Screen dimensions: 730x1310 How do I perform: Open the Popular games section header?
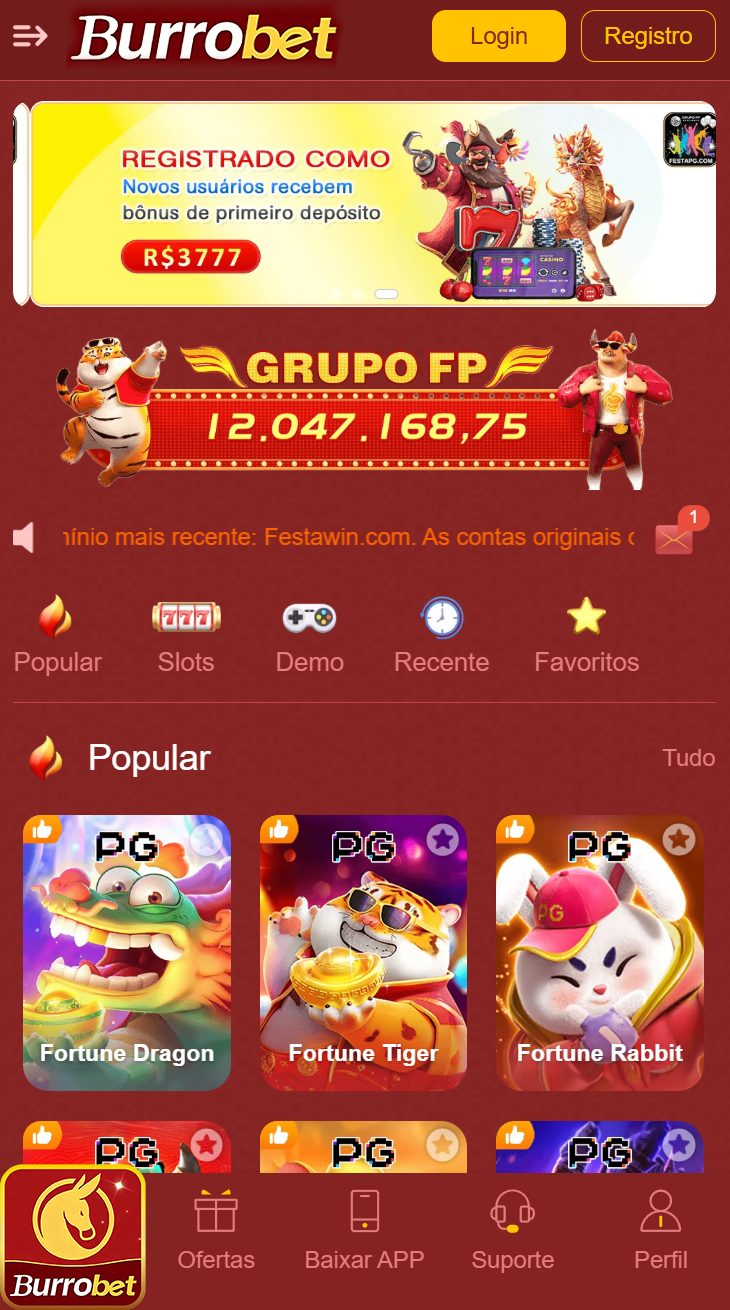(x=148, y=758)
